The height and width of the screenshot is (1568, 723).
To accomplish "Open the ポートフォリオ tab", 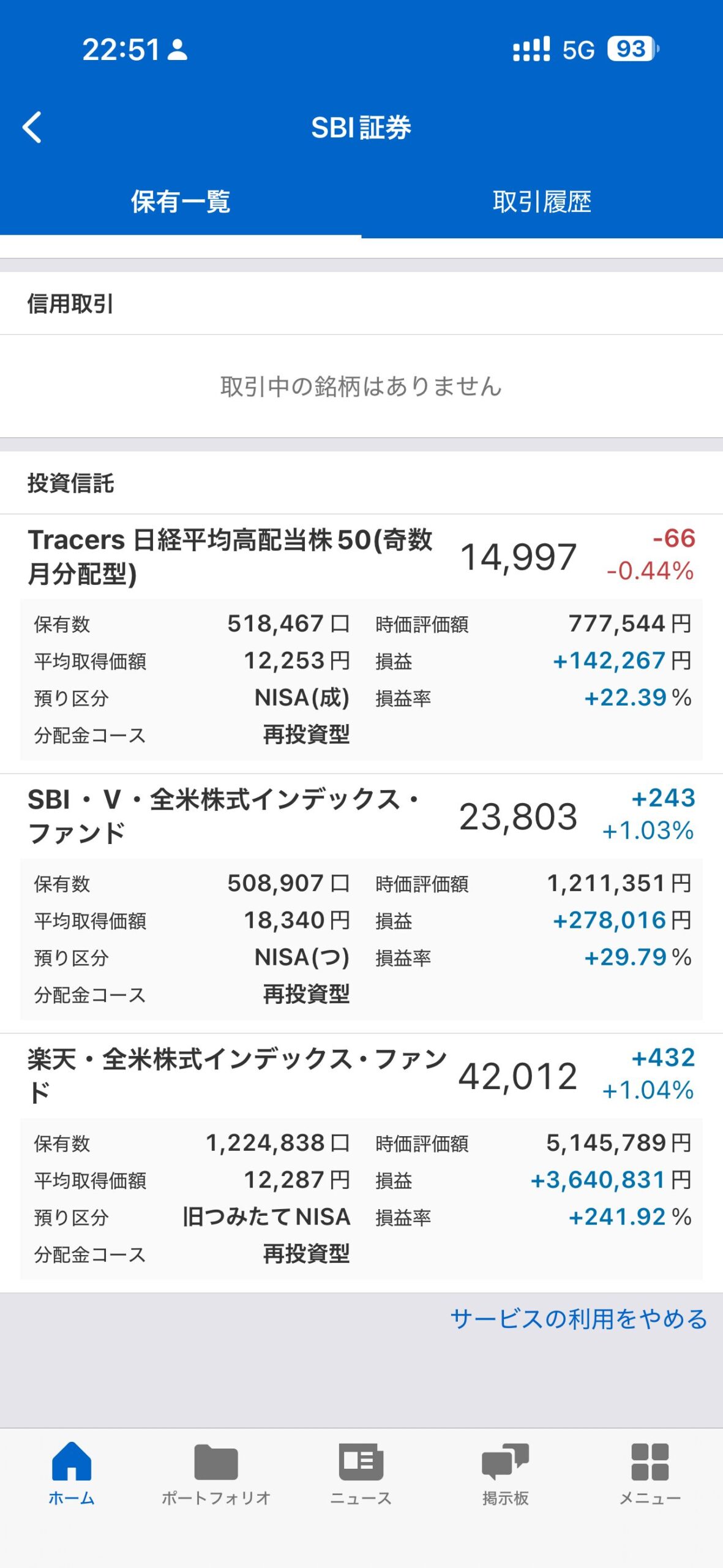I will pos(216,1474).
